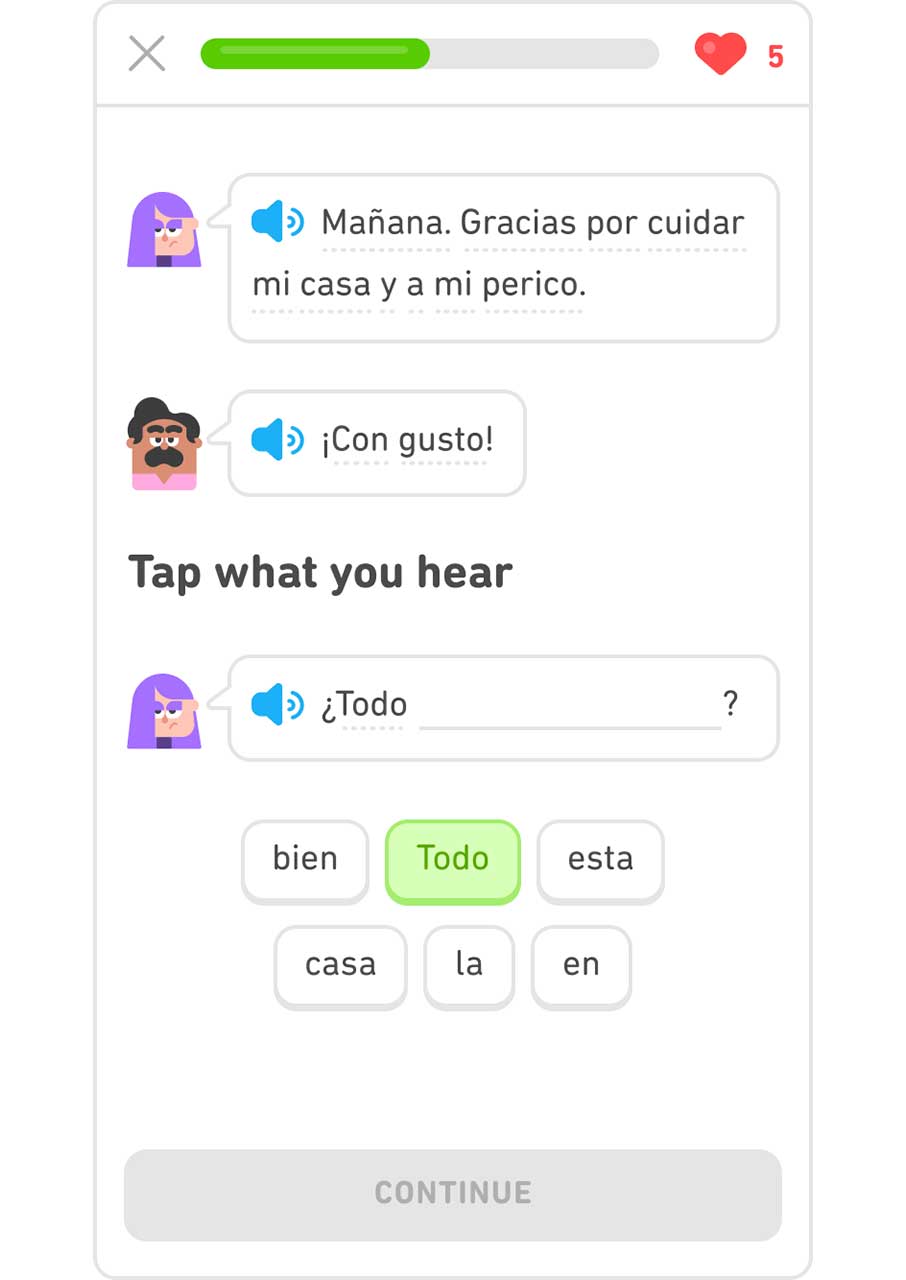906x1280 pixels.
Task: Deselect the highlighted 'Todo' tile
Action: [x=452, y=858]
